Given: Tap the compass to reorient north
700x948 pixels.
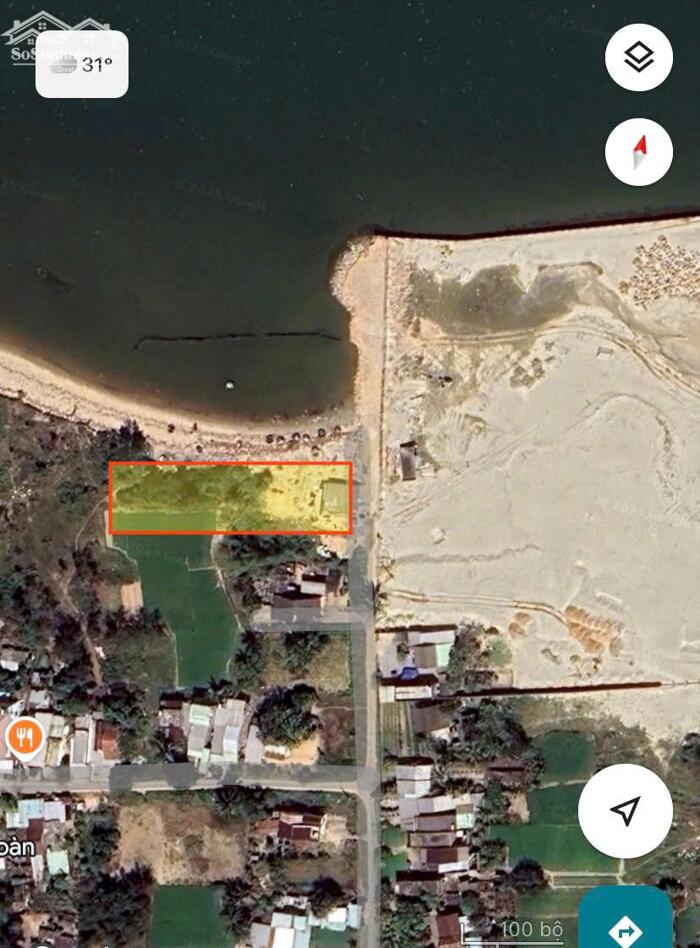Looking at the screenshot, I should (638, 152).
